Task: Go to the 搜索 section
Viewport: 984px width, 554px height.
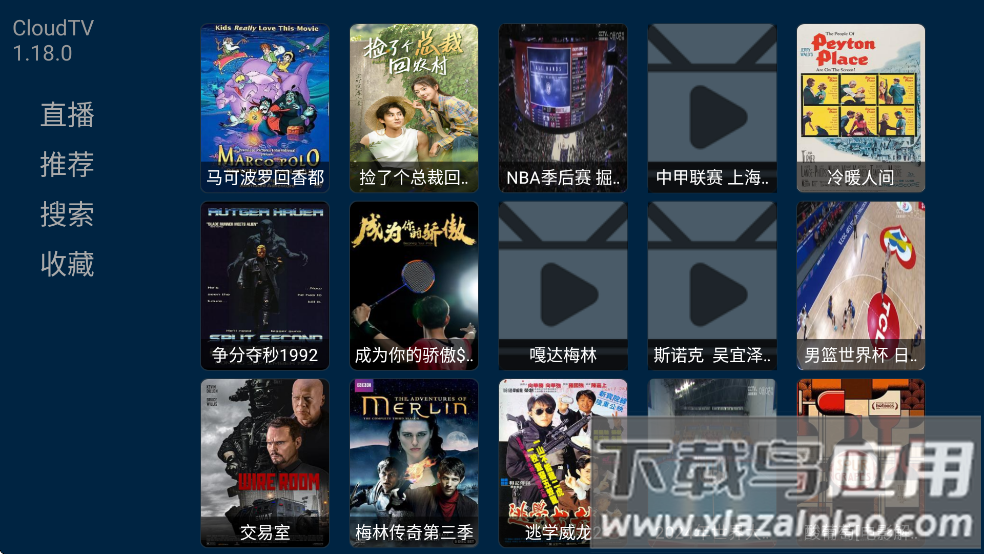Action: 67,214
